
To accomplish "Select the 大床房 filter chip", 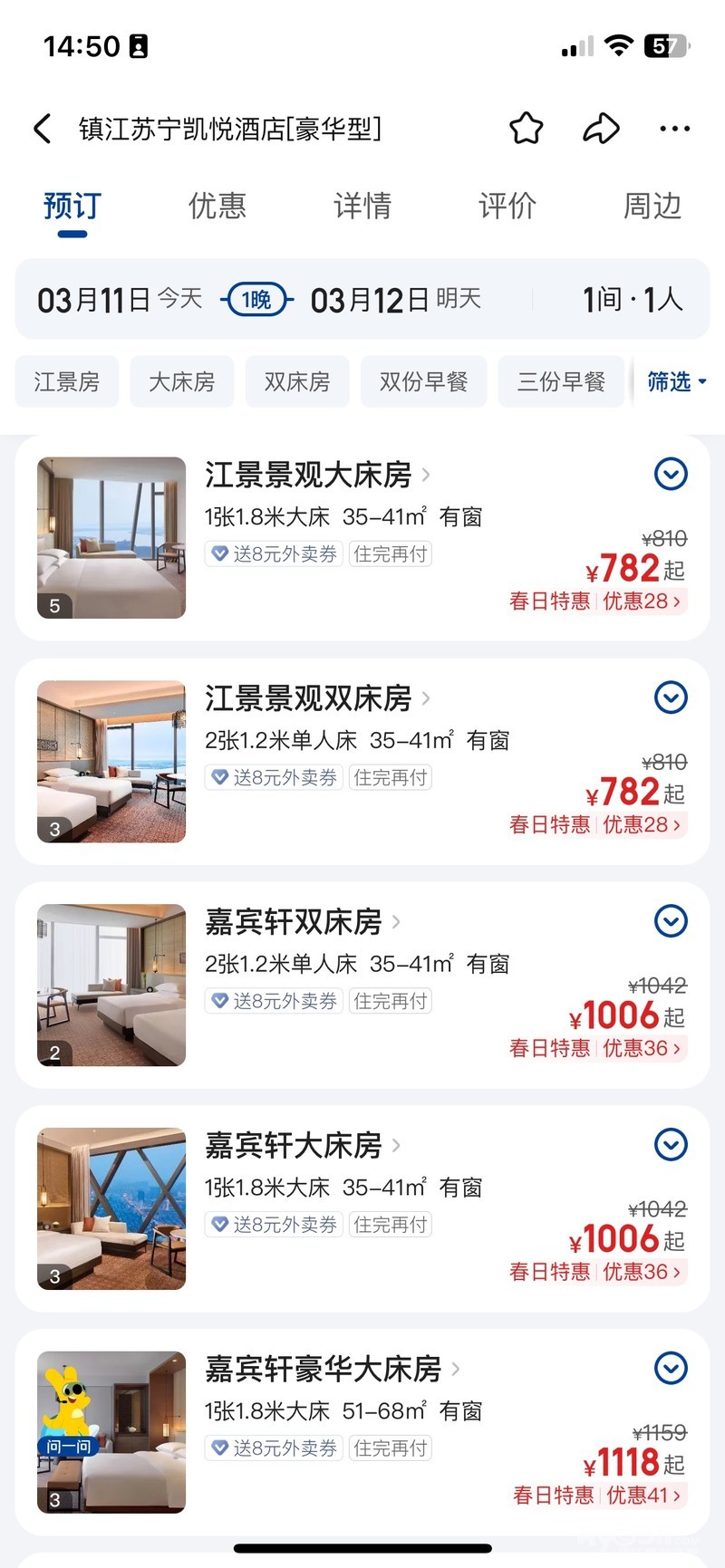I will point(182,381).
